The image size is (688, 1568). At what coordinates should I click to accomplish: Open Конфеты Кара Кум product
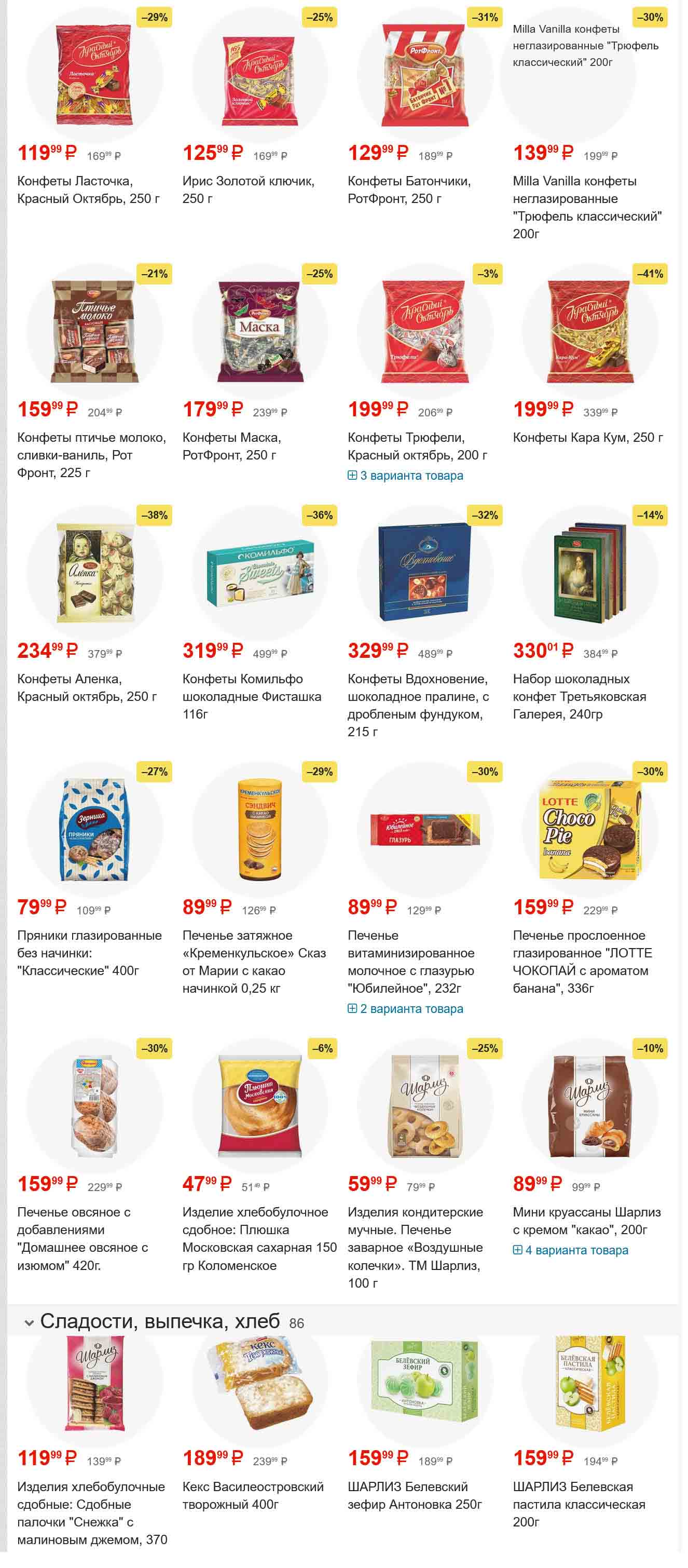click(x=587, y=438)
